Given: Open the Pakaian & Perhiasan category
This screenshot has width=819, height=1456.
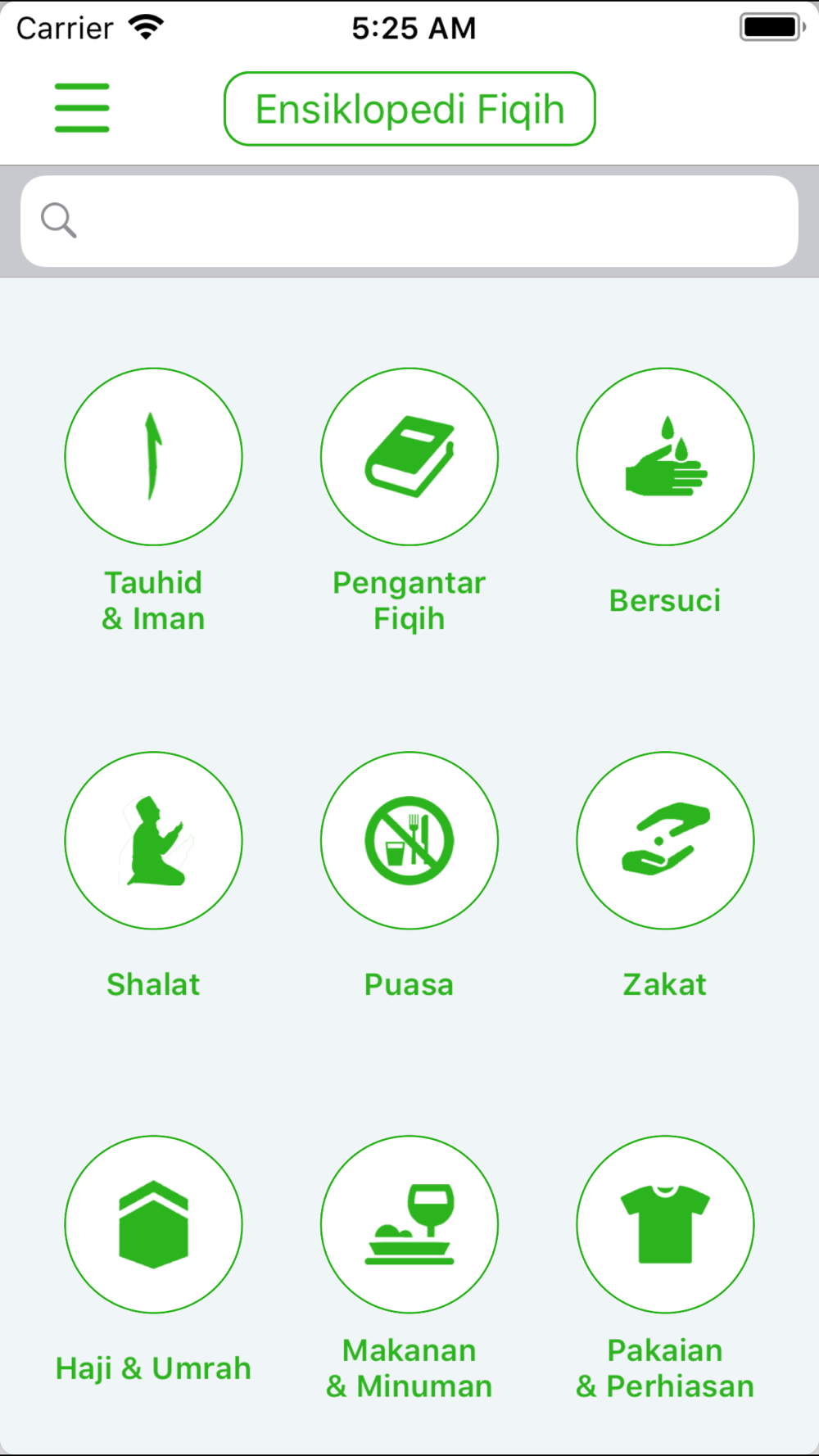Looking at the screenshot, I should [x=665, y=1224].
